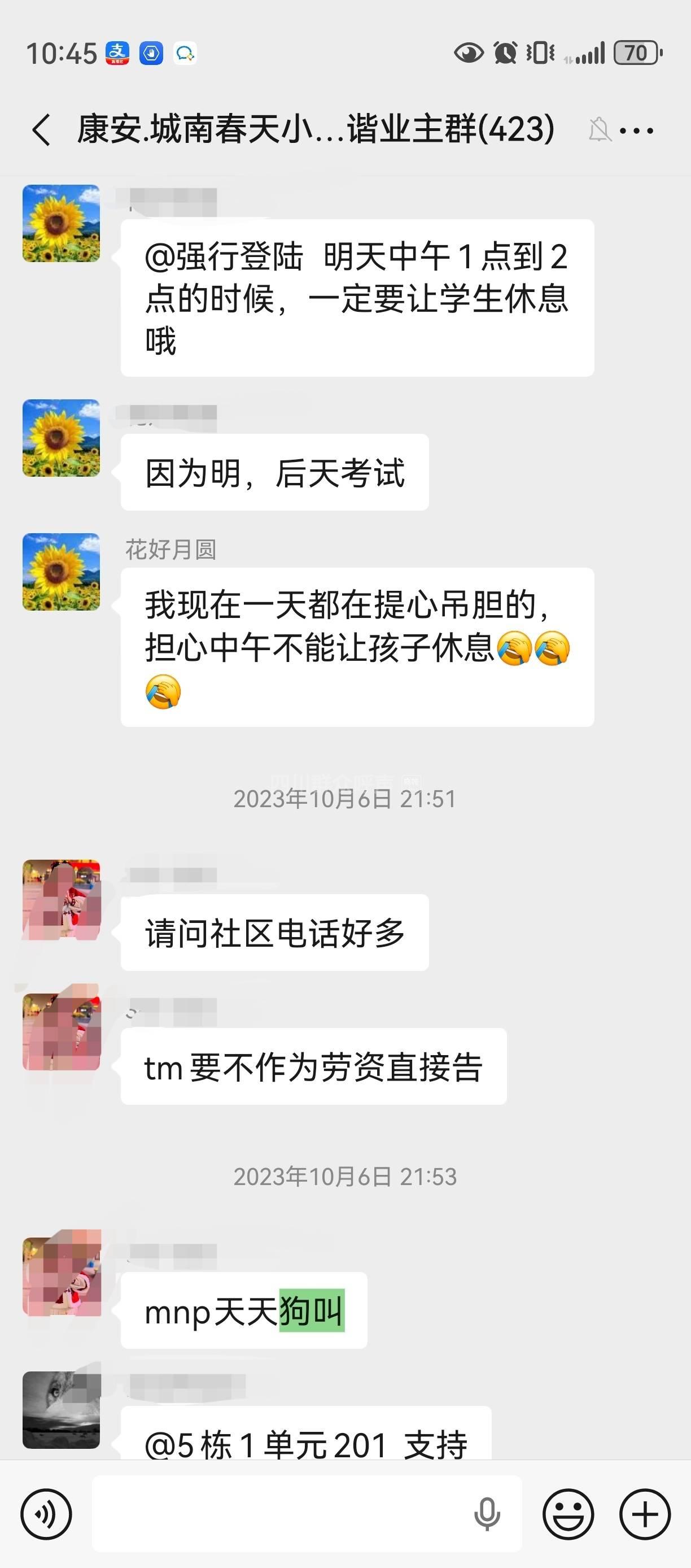
Task: Go back from the group chat
Action: pyautogui.click(x=41, y=130)
